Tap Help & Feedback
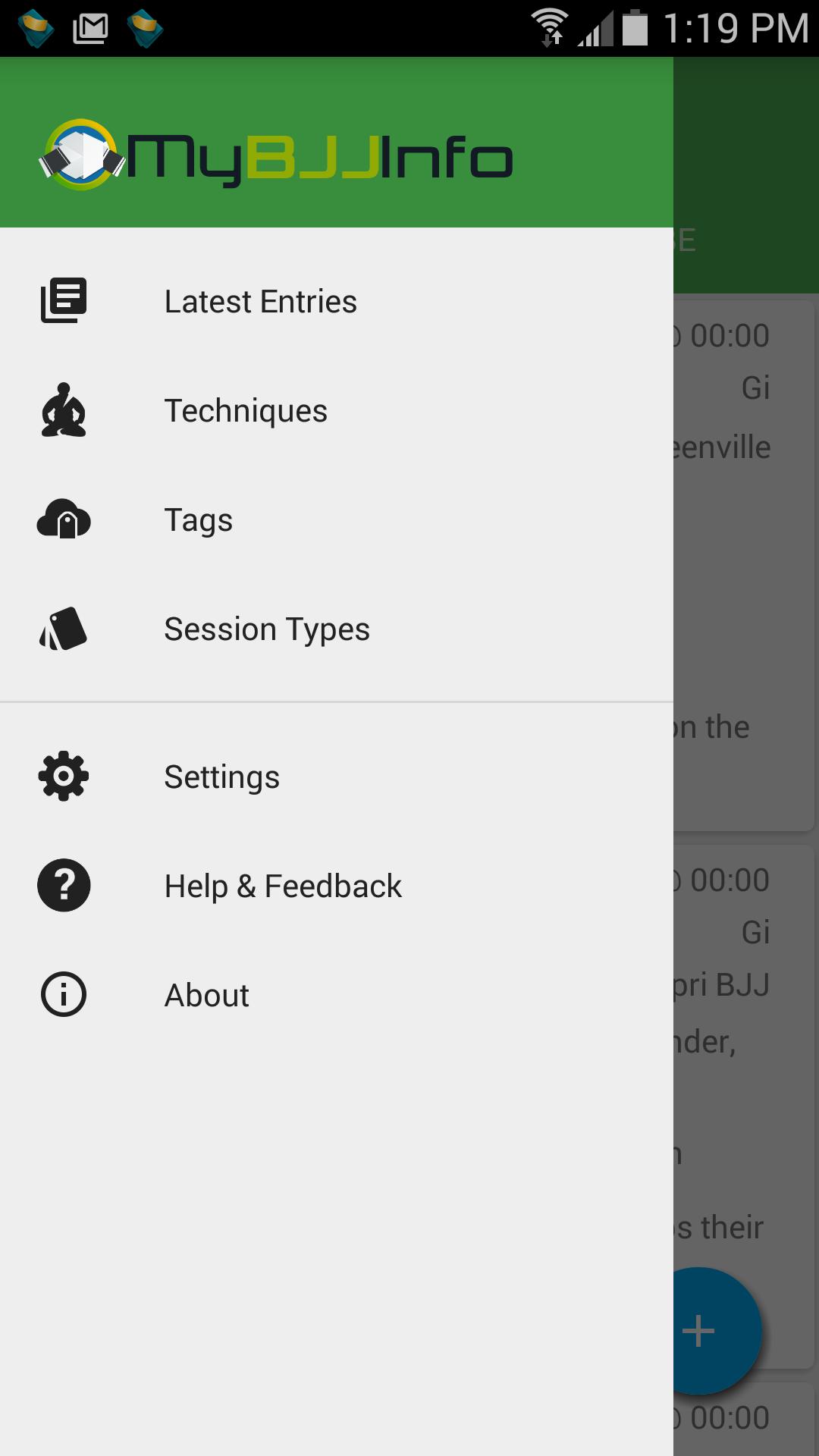The image size is (819, 1456). [283, 886]
